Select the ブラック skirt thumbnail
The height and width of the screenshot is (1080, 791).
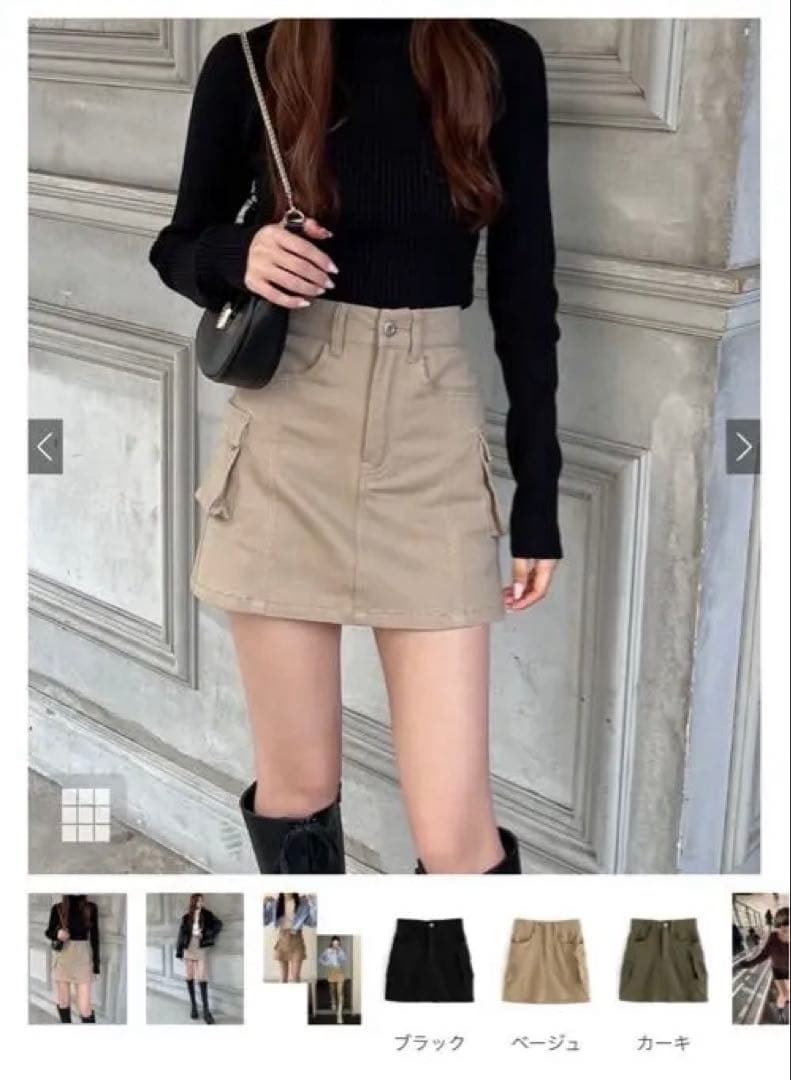(x=429, y=960)
